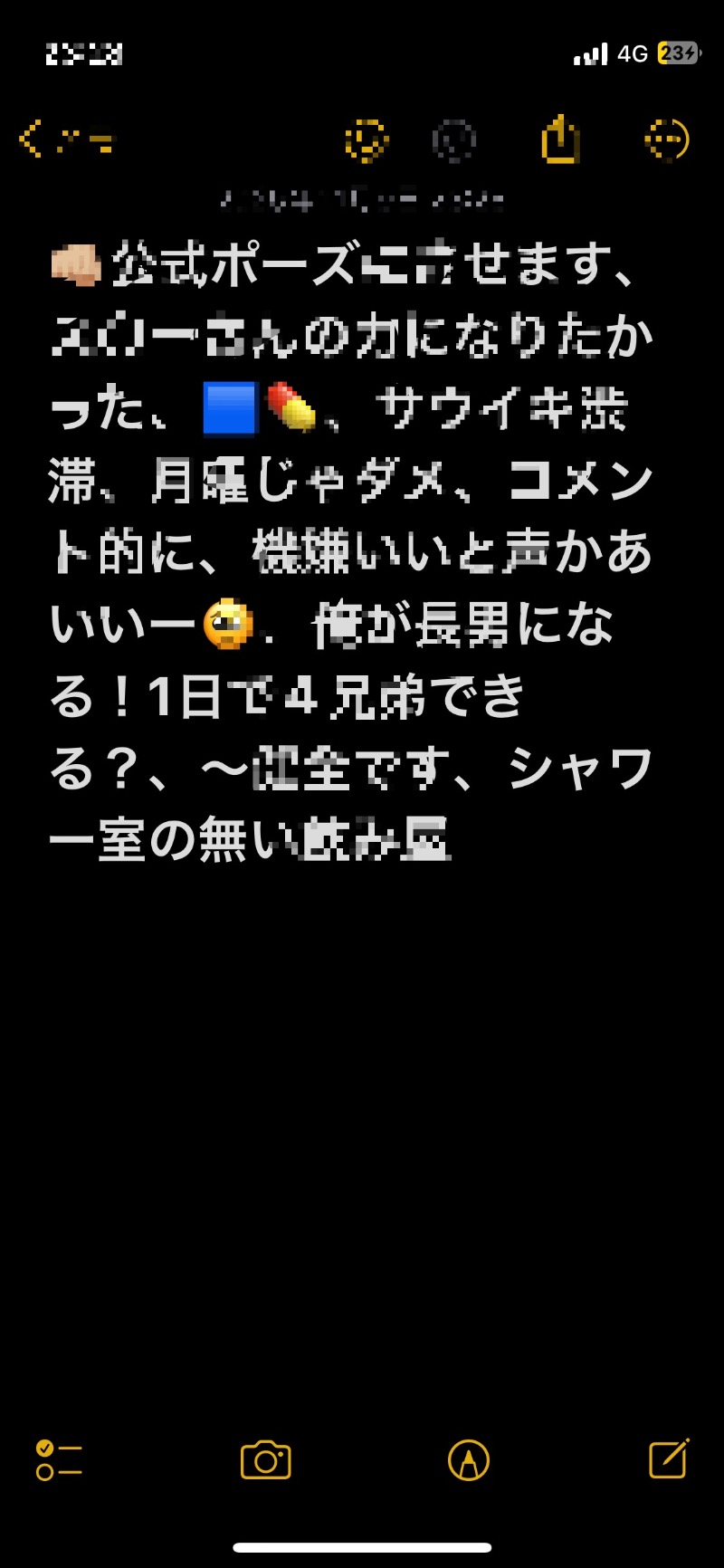Go back to the notes list

click(65, 140)
